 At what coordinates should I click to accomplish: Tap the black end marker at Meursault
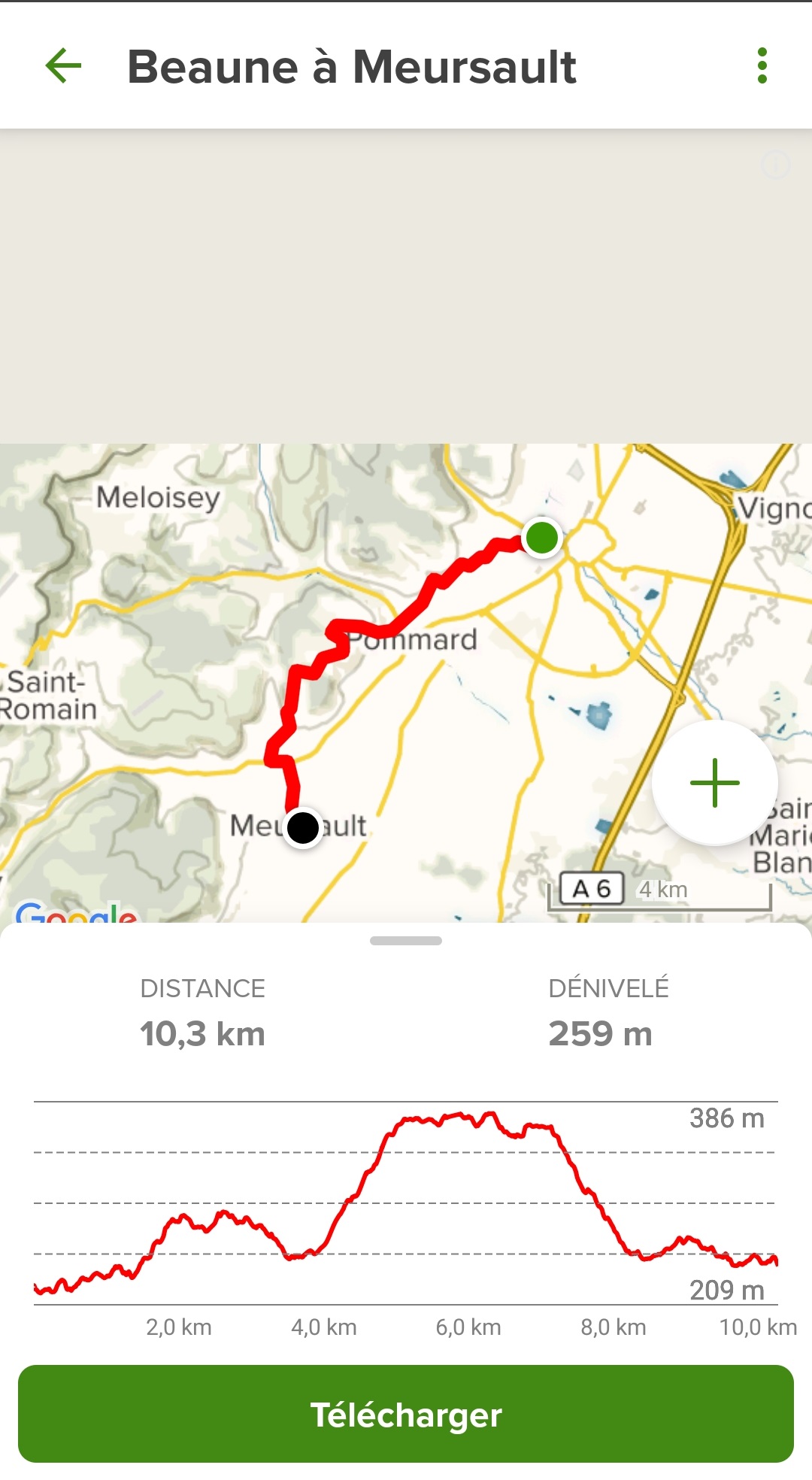pos(303,827)
